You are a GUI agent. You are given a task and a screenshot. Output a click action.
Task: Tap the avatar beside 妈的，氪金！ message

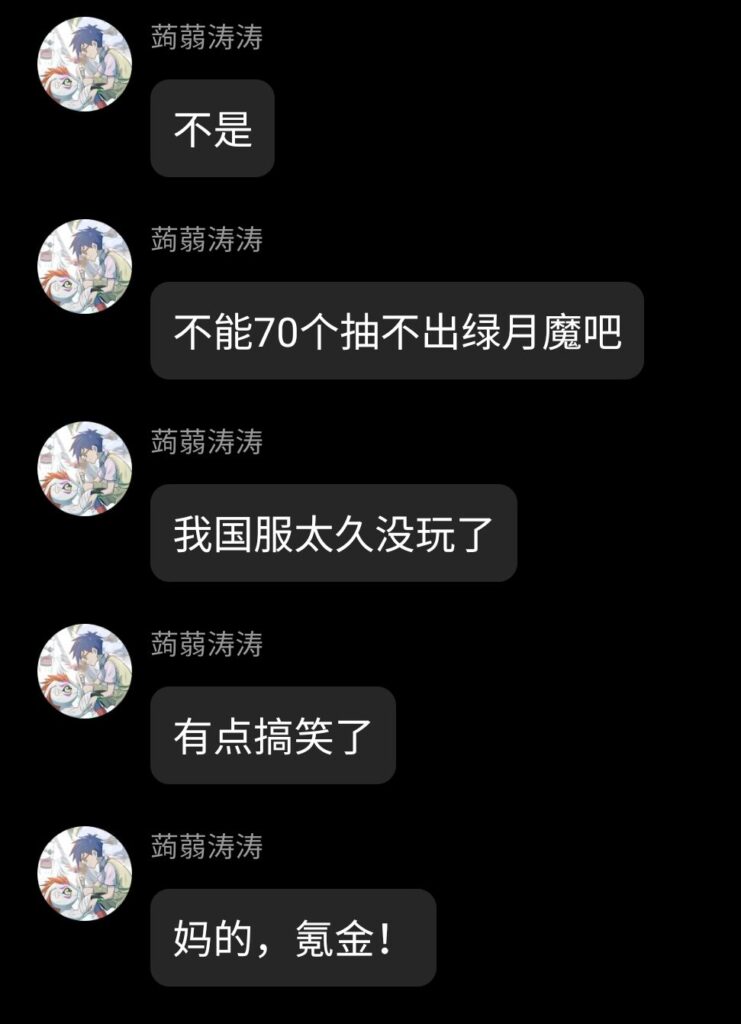pos(85,872)
